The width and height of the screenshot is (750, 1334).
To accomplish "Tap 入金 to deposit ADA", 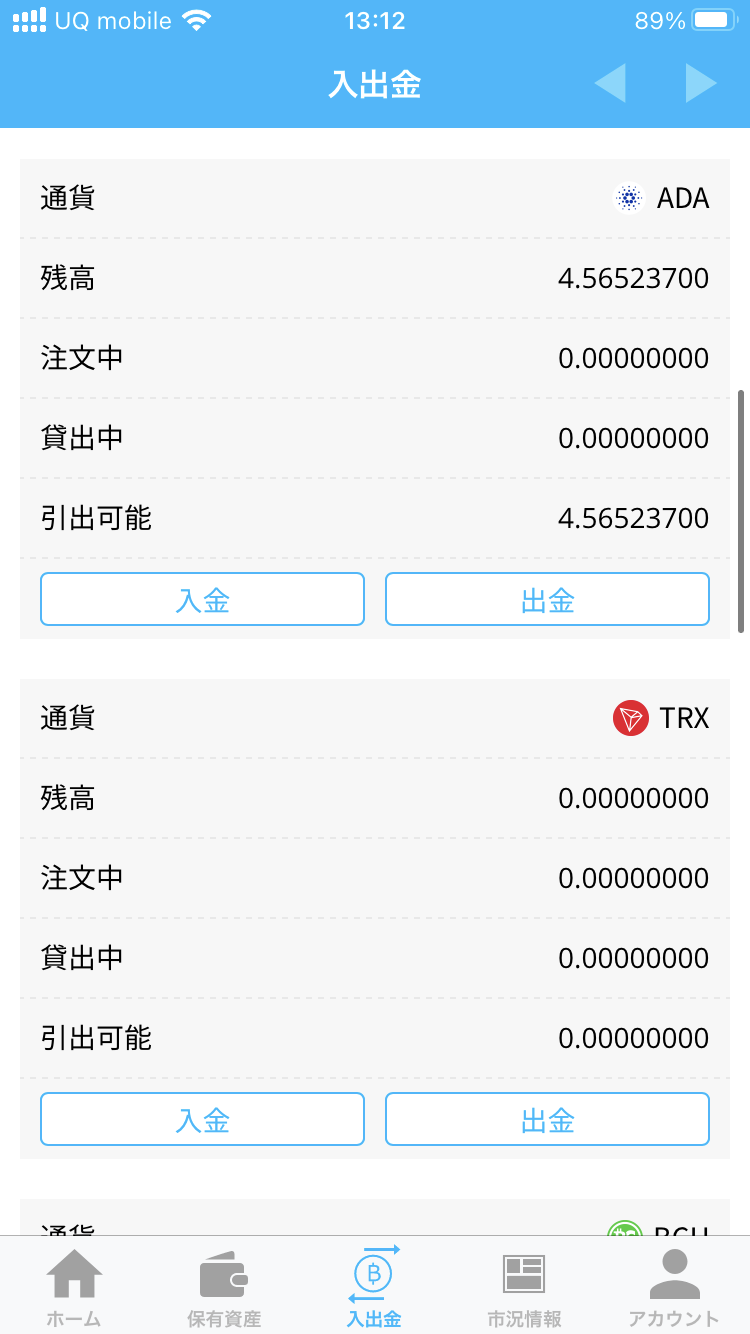I will 202,599.
